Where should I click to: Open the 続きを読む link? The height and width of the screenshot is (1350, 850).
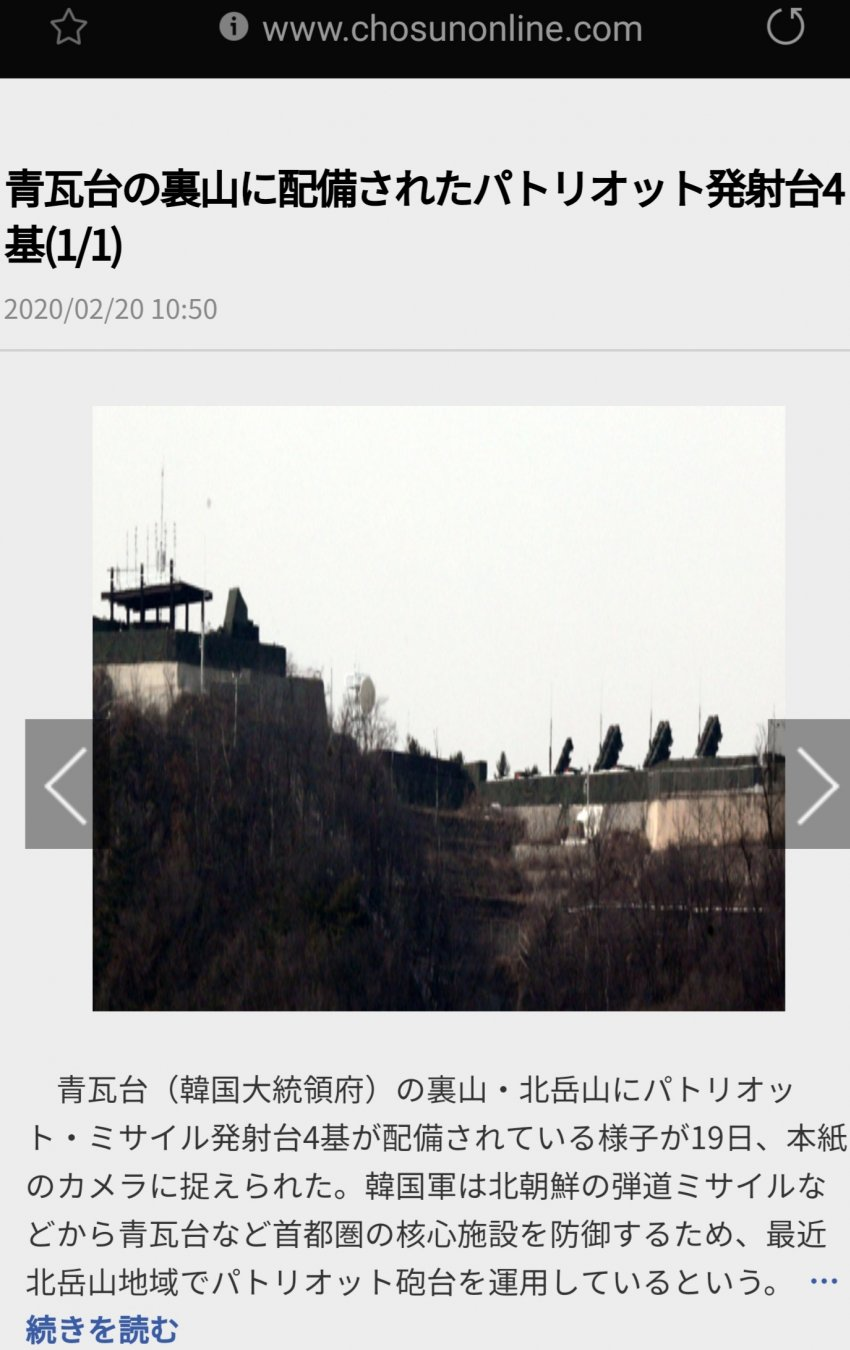pyautogui.click(x=102, y=1329)
